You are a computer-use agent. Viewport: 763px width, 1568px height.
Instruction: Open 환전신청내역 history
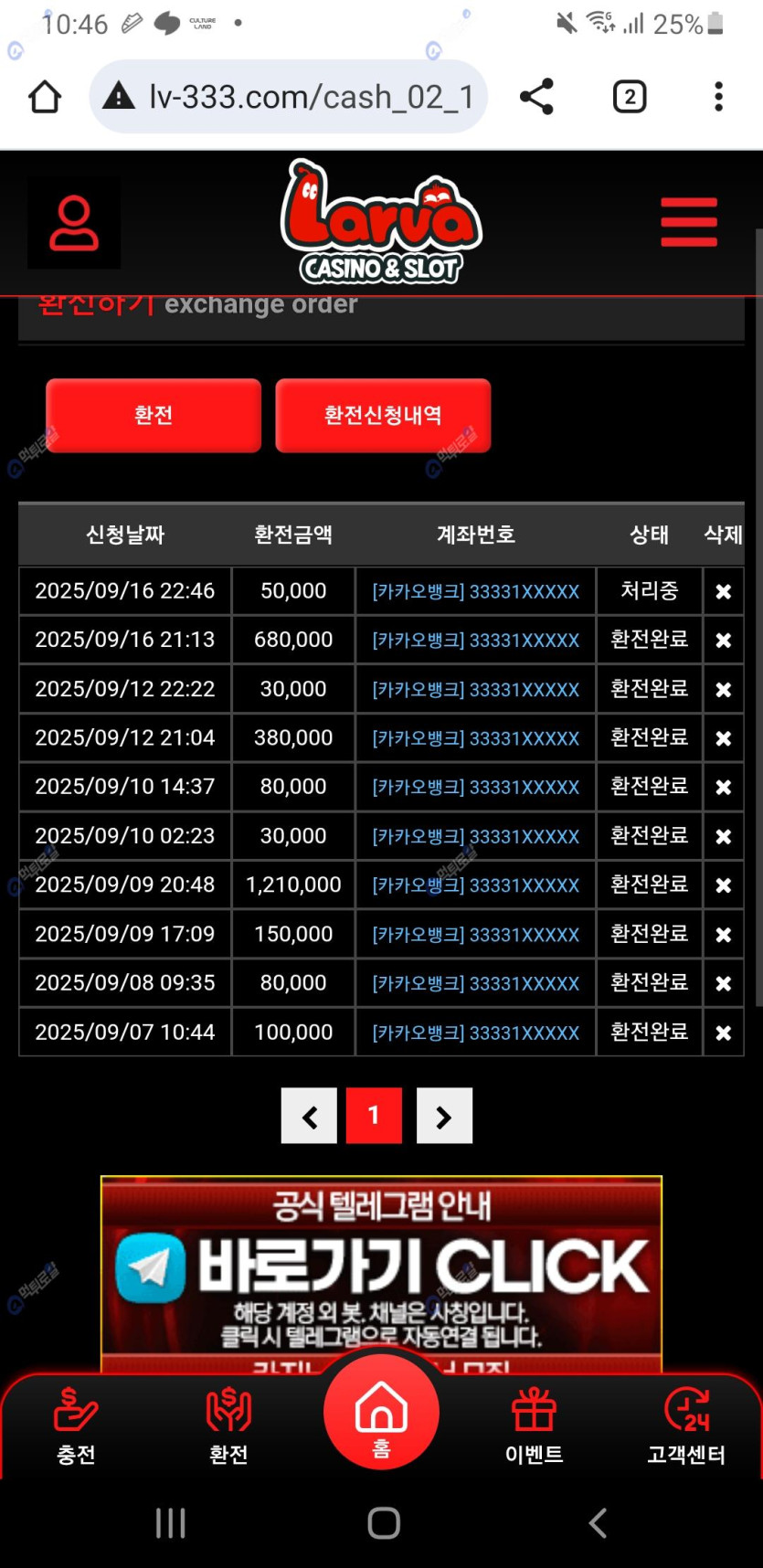pyautogui.click(x=383, y=416)
